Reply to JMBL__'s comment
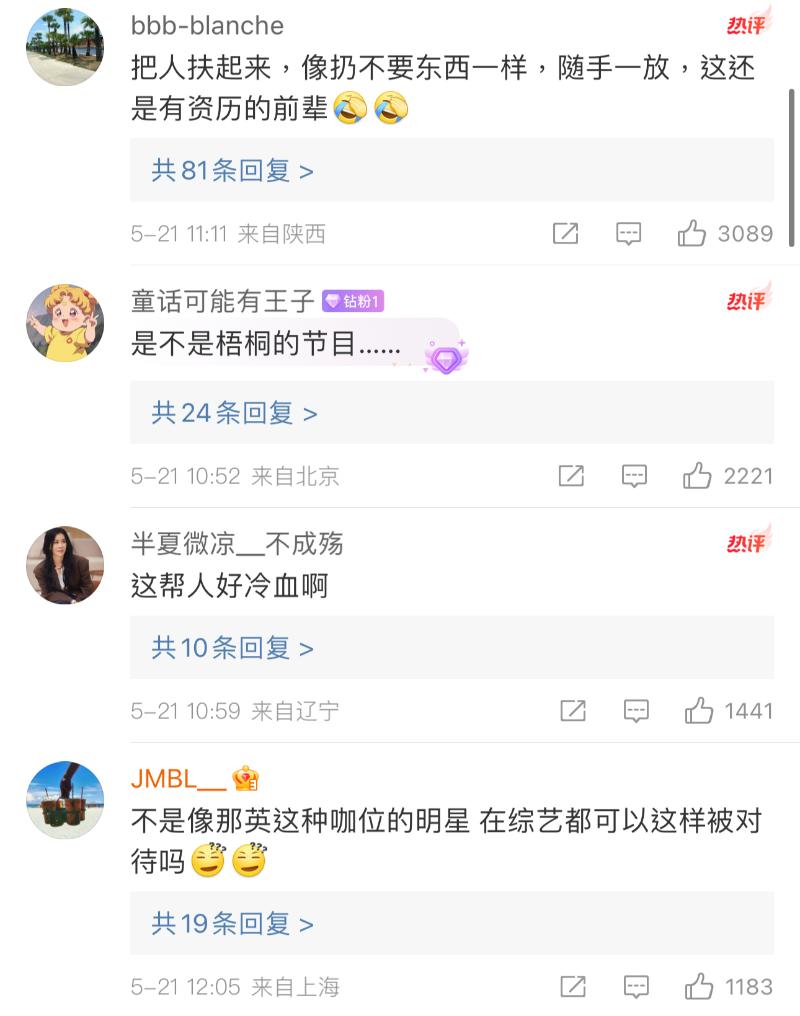Image resolution: width=800 pixels, height=1016 pixels. coord(636,987)
